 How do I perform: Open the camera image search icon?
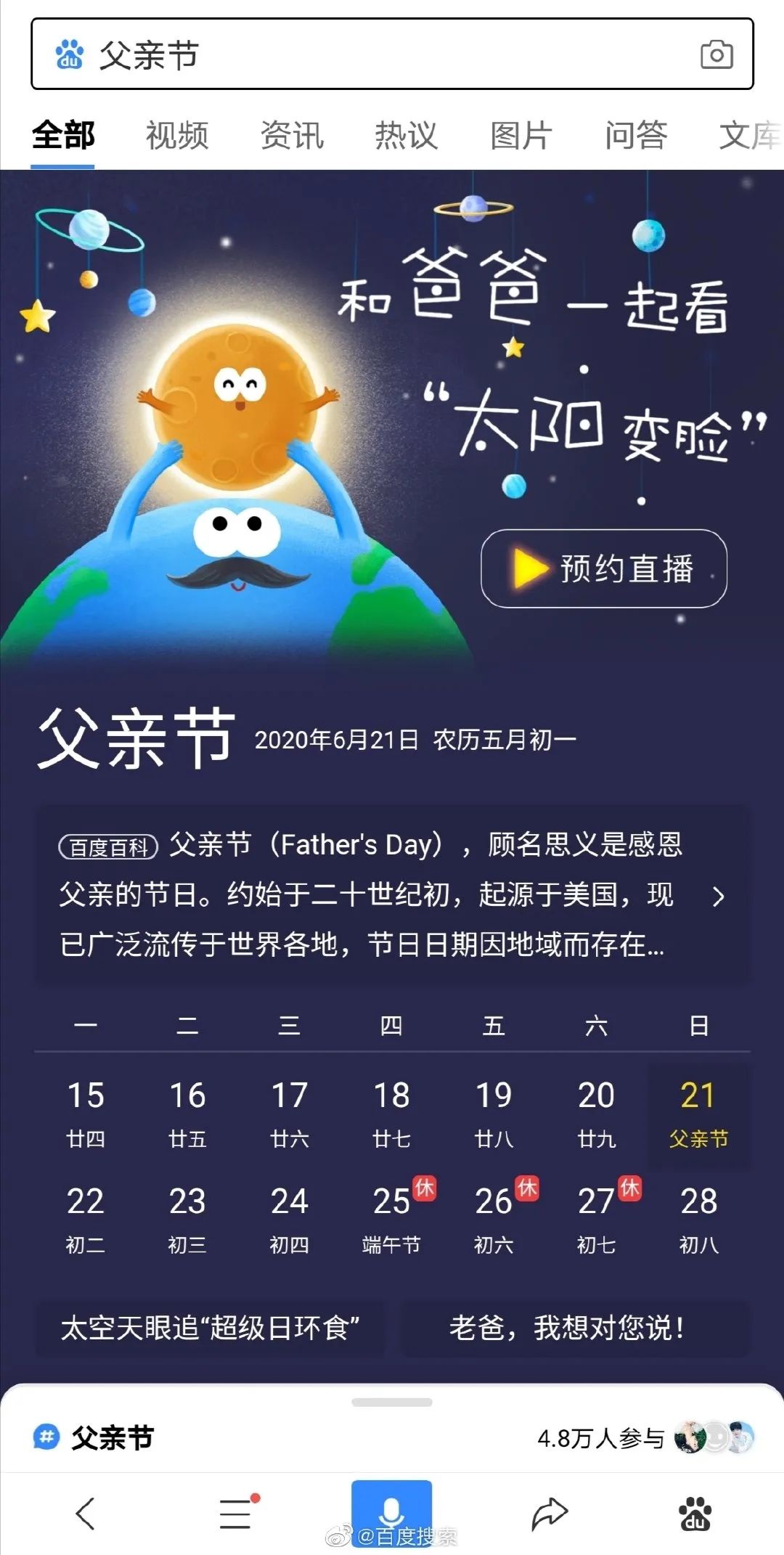(x=716, y=54)
